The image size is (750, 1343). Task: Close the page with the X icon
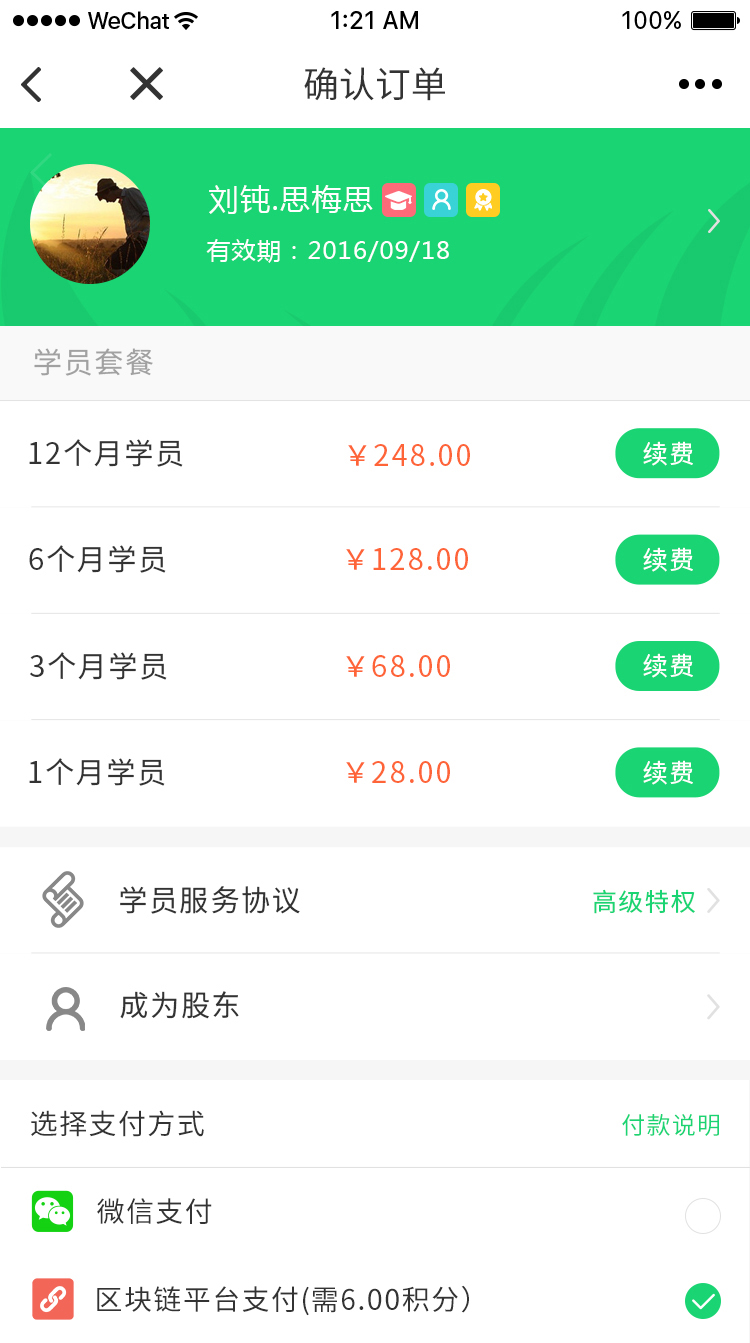[x=146, y=85]
